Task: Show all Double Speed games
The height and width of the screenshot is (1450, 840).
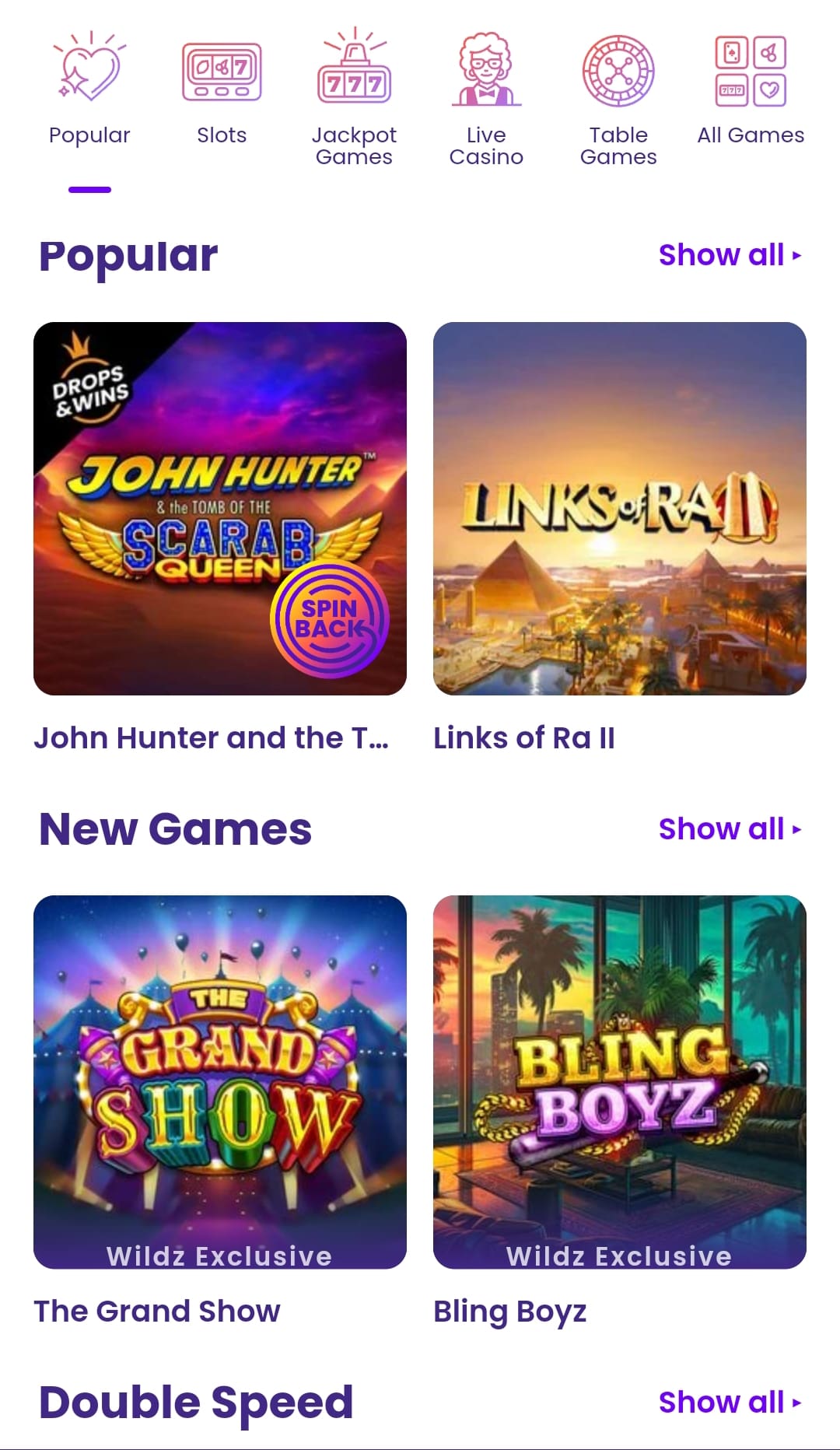Action: 729,1403
